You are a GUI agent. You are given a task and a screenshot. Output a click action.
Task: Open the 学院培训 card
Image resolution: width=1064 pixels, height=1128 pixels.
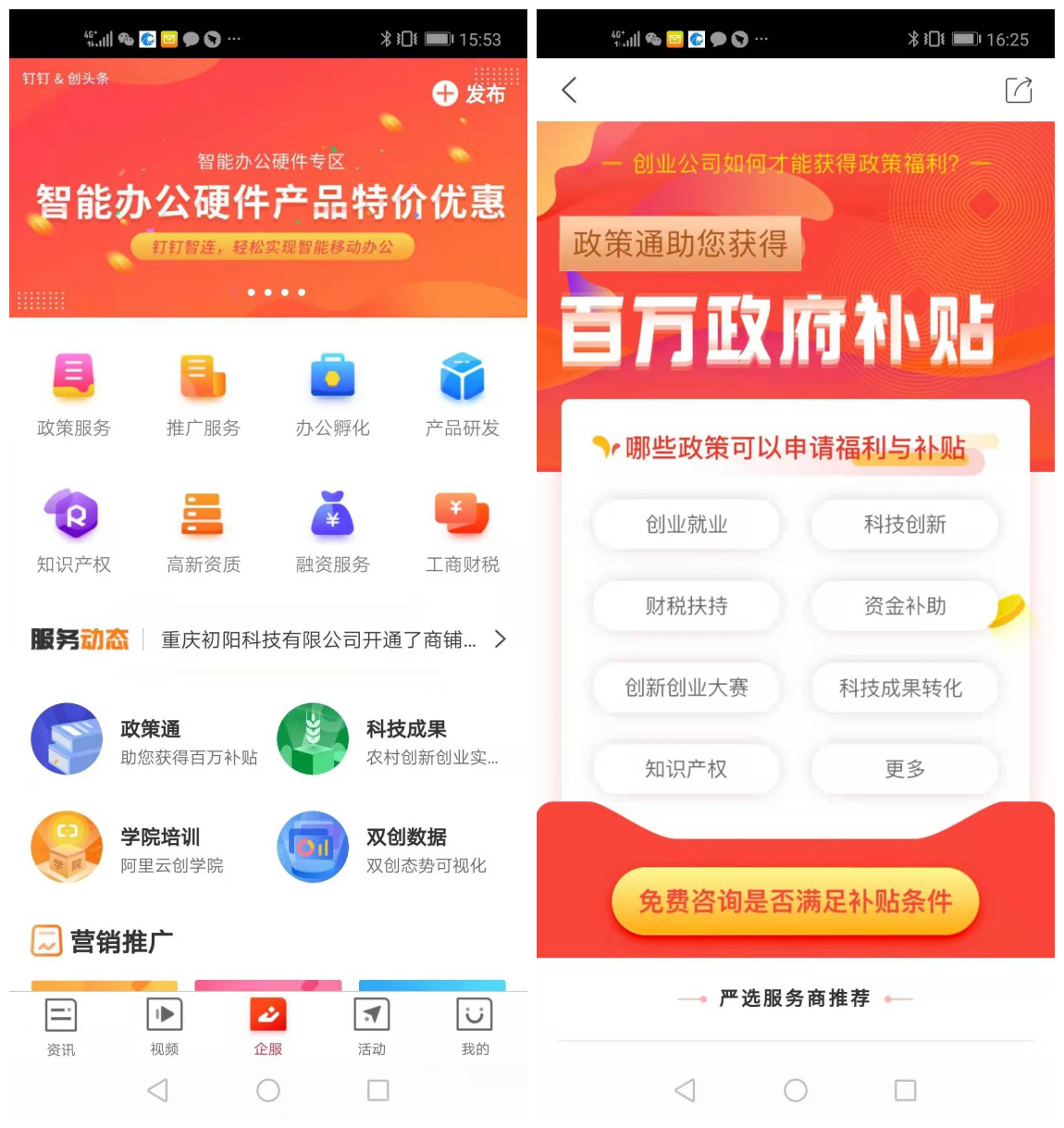point(130,848)
